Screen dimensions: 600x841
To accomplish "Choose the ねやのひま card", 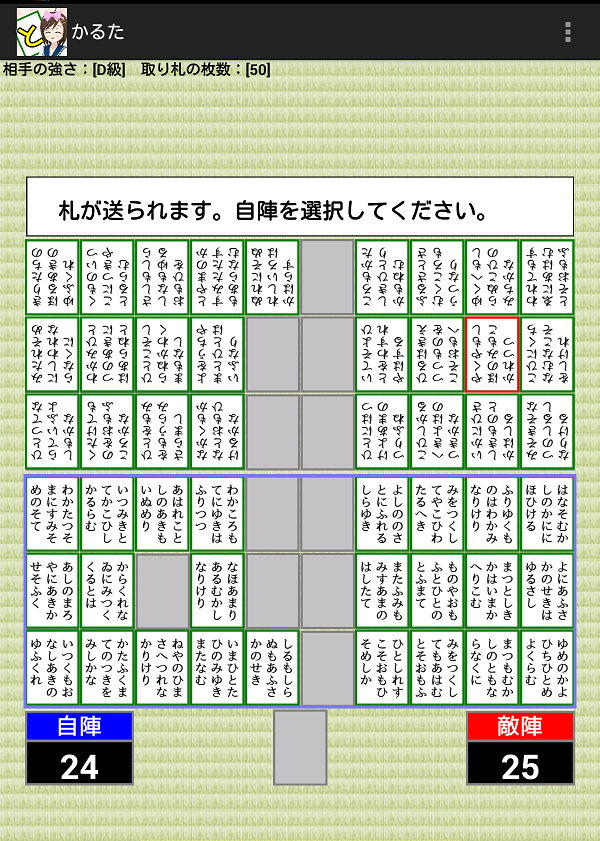I will click(163, 668).
